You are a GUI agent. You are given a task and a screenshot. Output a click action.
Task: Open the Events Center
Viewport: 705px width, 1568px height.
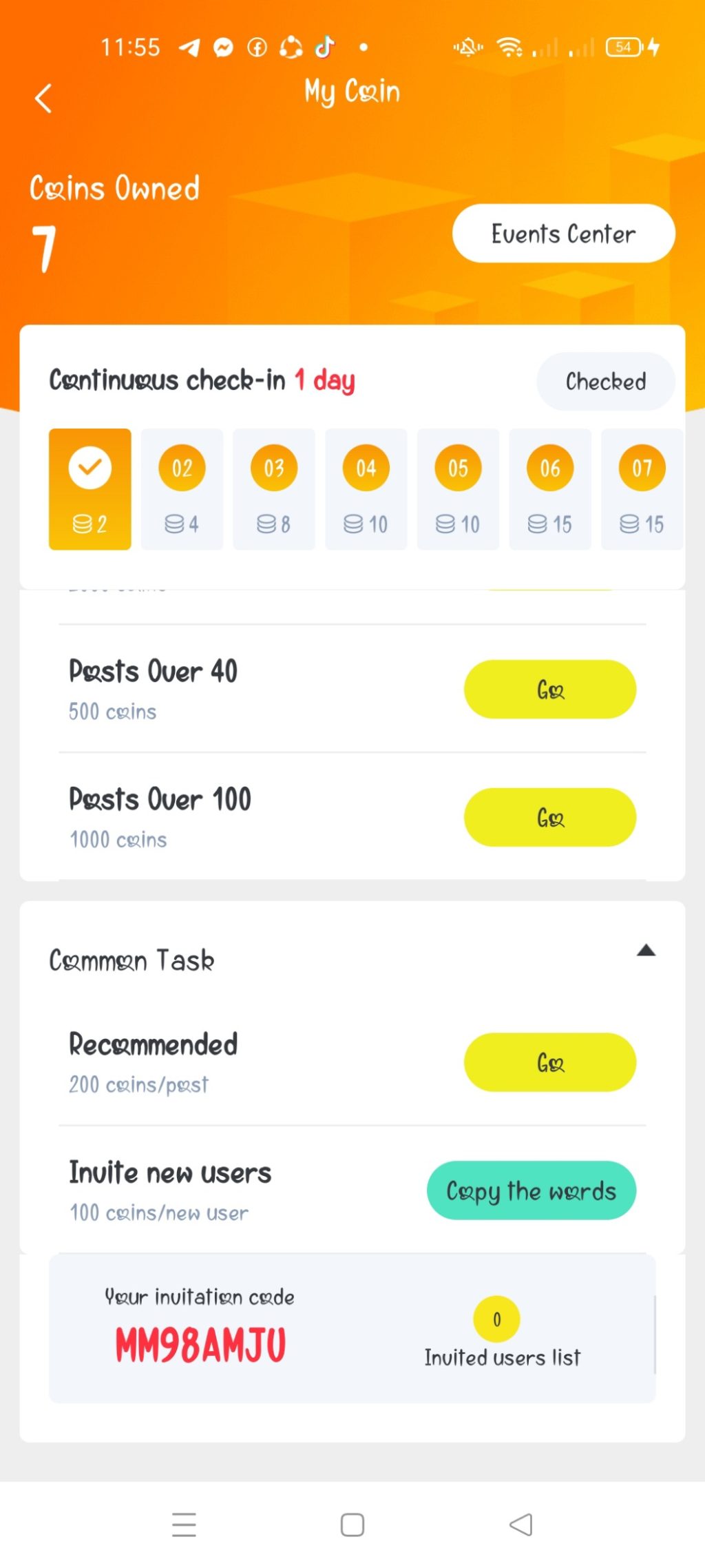click(x=563, y=234)
